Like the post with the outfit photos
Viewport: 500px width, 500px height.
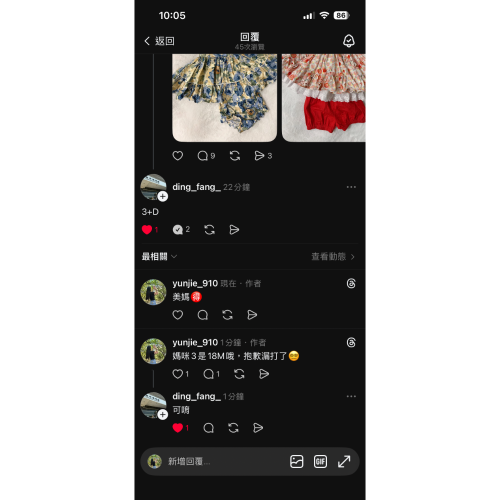(178, 156)
